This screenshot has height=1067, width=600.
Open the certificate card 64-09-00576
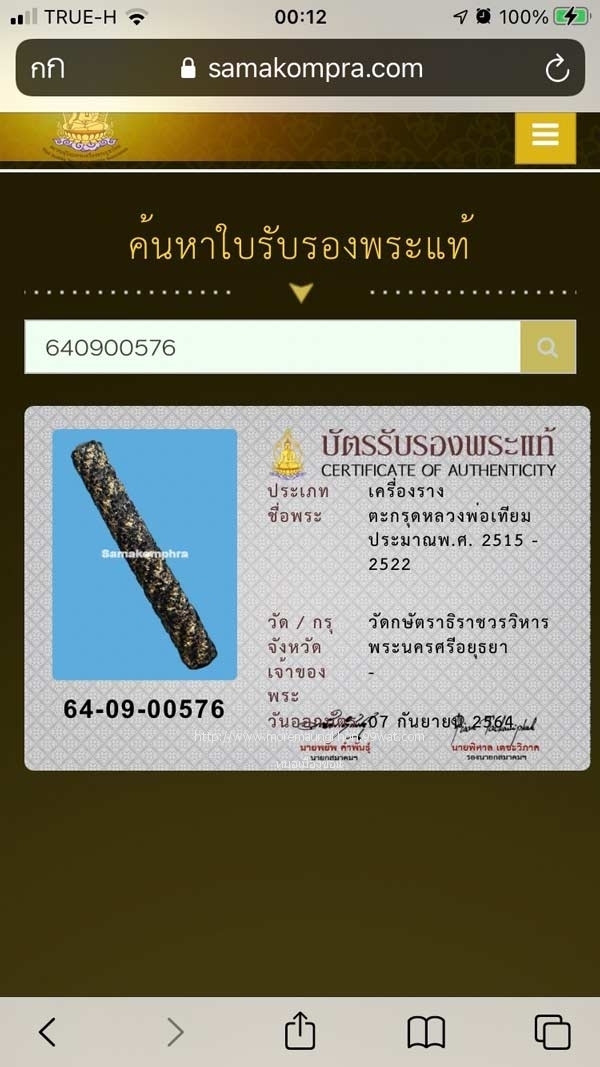point(307,588)
